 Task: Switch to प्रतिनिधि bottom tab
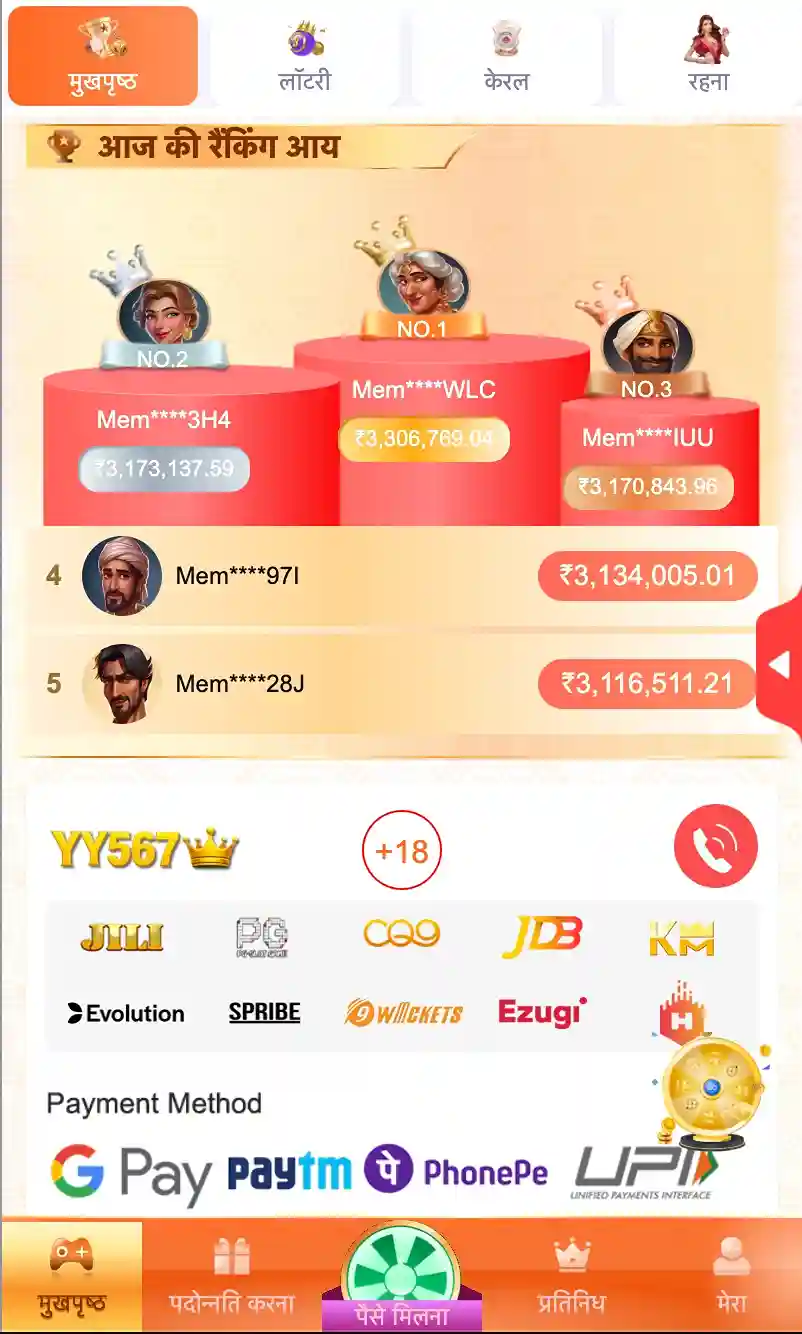[x=571, y=1276]
